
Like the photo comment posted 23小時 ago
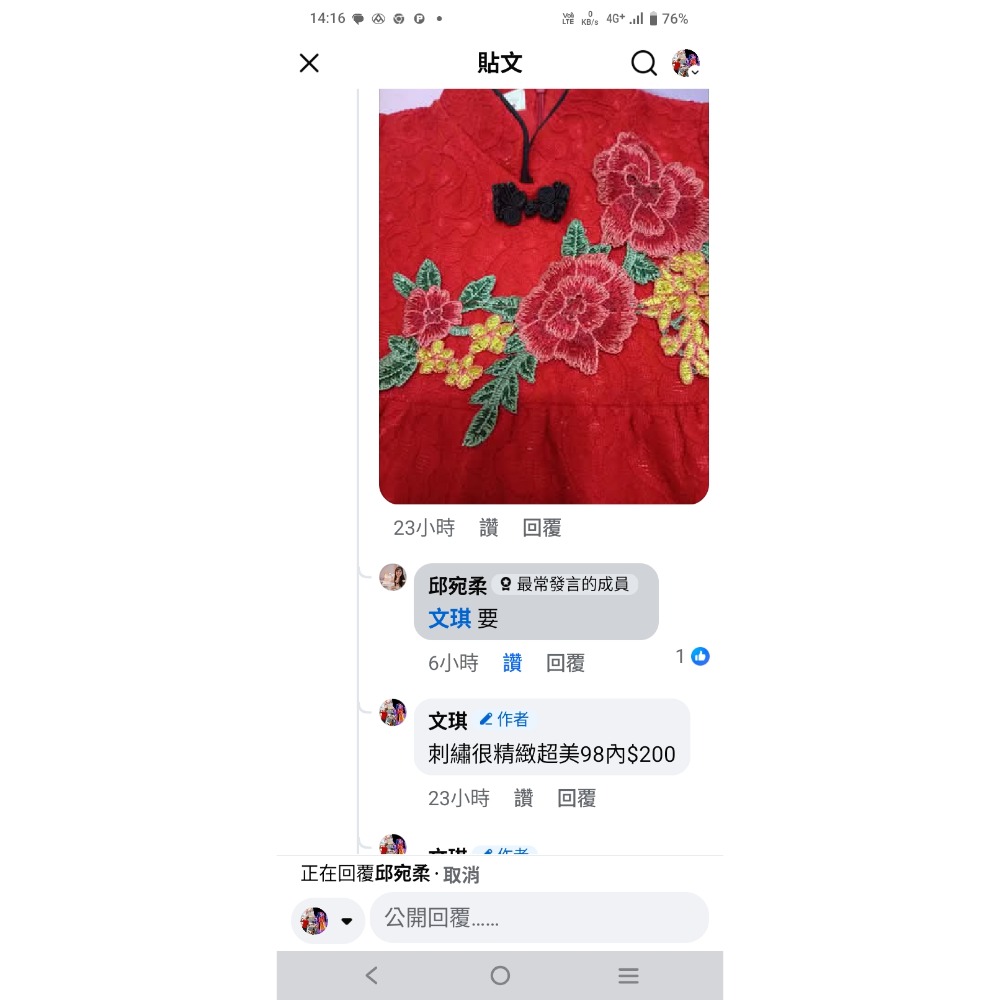[488, 528]
